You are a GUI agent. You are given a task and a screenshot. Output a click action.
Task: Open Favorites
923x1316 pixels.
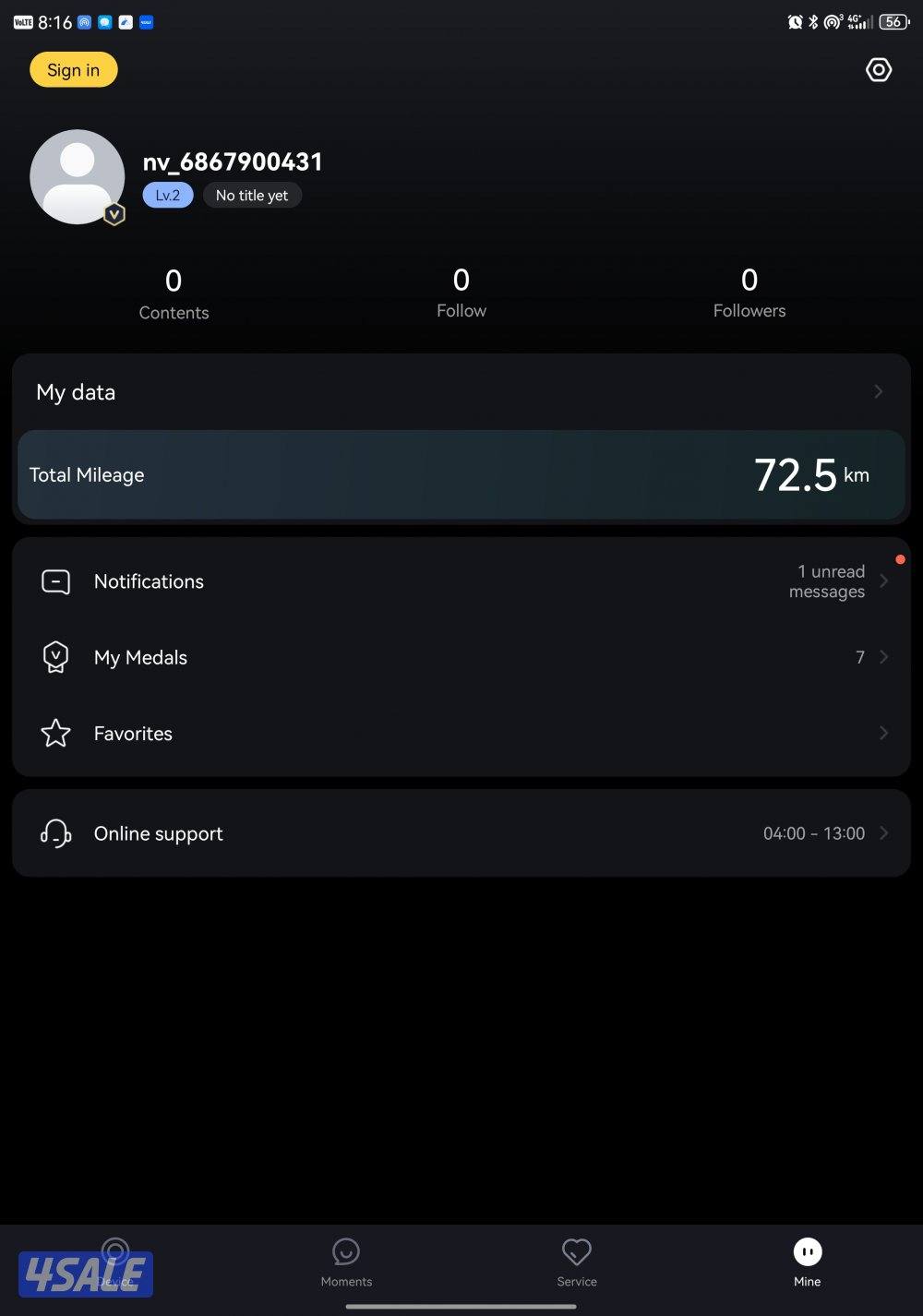(461, 734)
